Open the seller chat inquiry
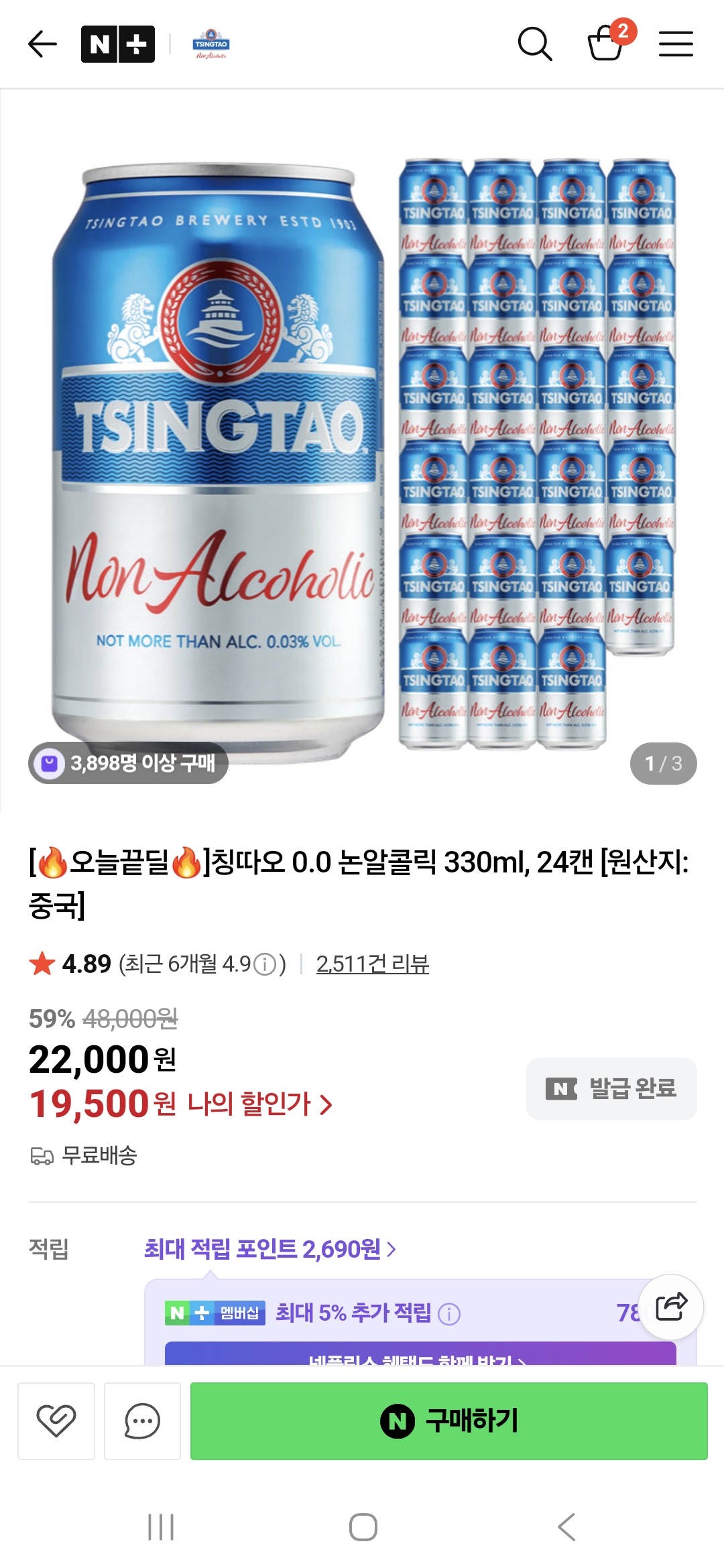This screenshot has width=724, height=1568. coord(142,1421)
